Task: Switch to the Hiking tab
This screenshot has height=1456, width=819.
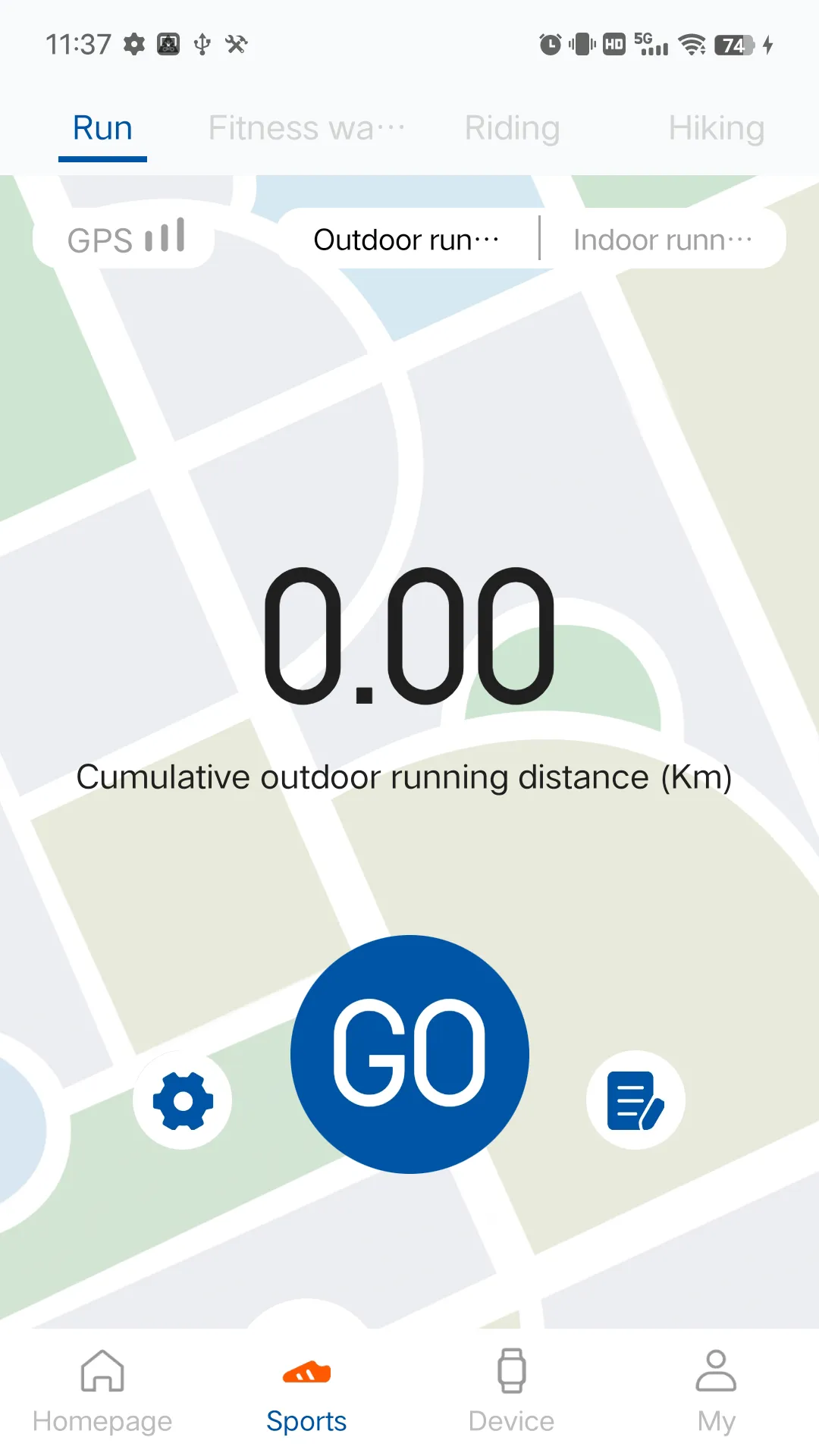Action: (716, 128)
